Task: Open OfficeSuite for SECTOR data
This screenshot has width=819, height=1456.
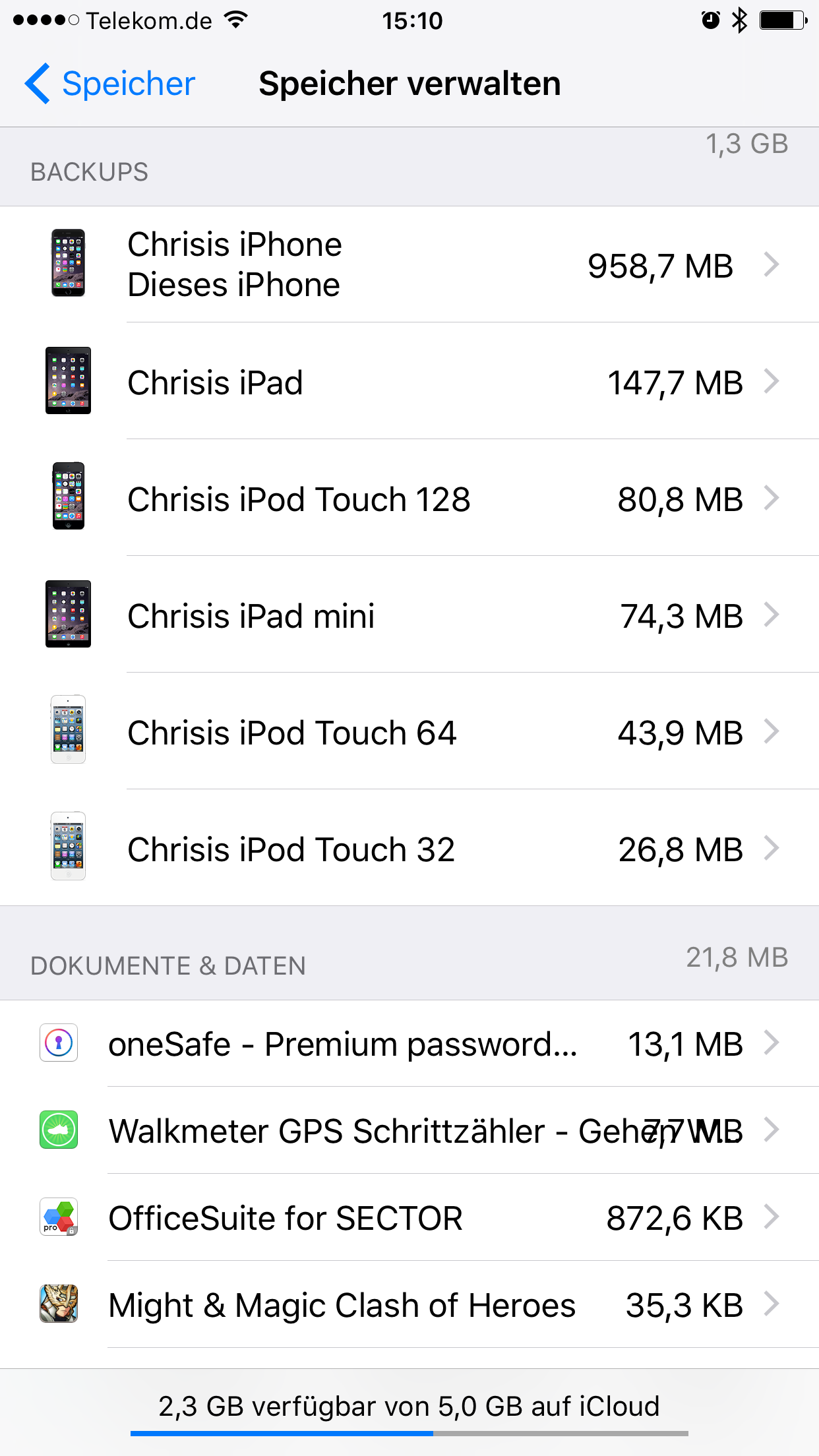Action: pyautogui.click(x=409, y=1217)
